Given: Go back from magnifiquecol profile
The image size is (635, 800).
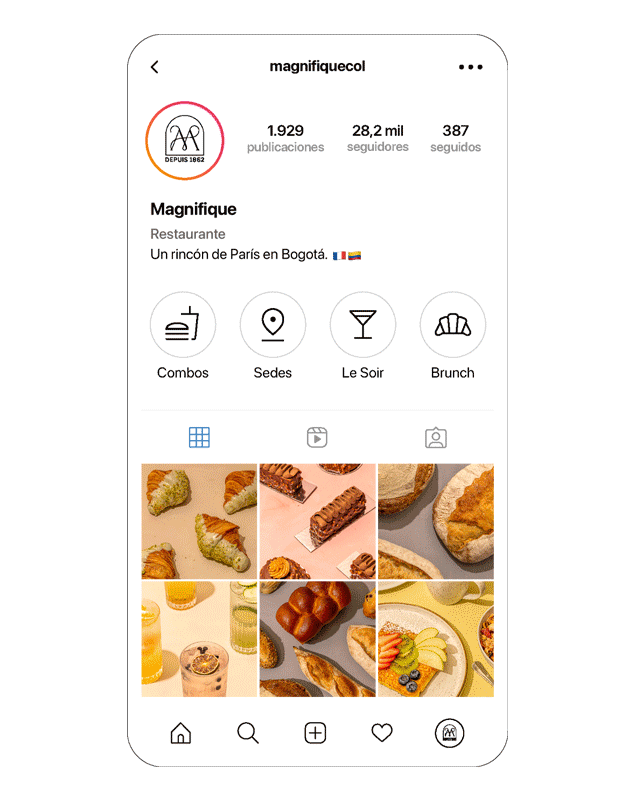Looking at the screenshot, I should [155, 67].
